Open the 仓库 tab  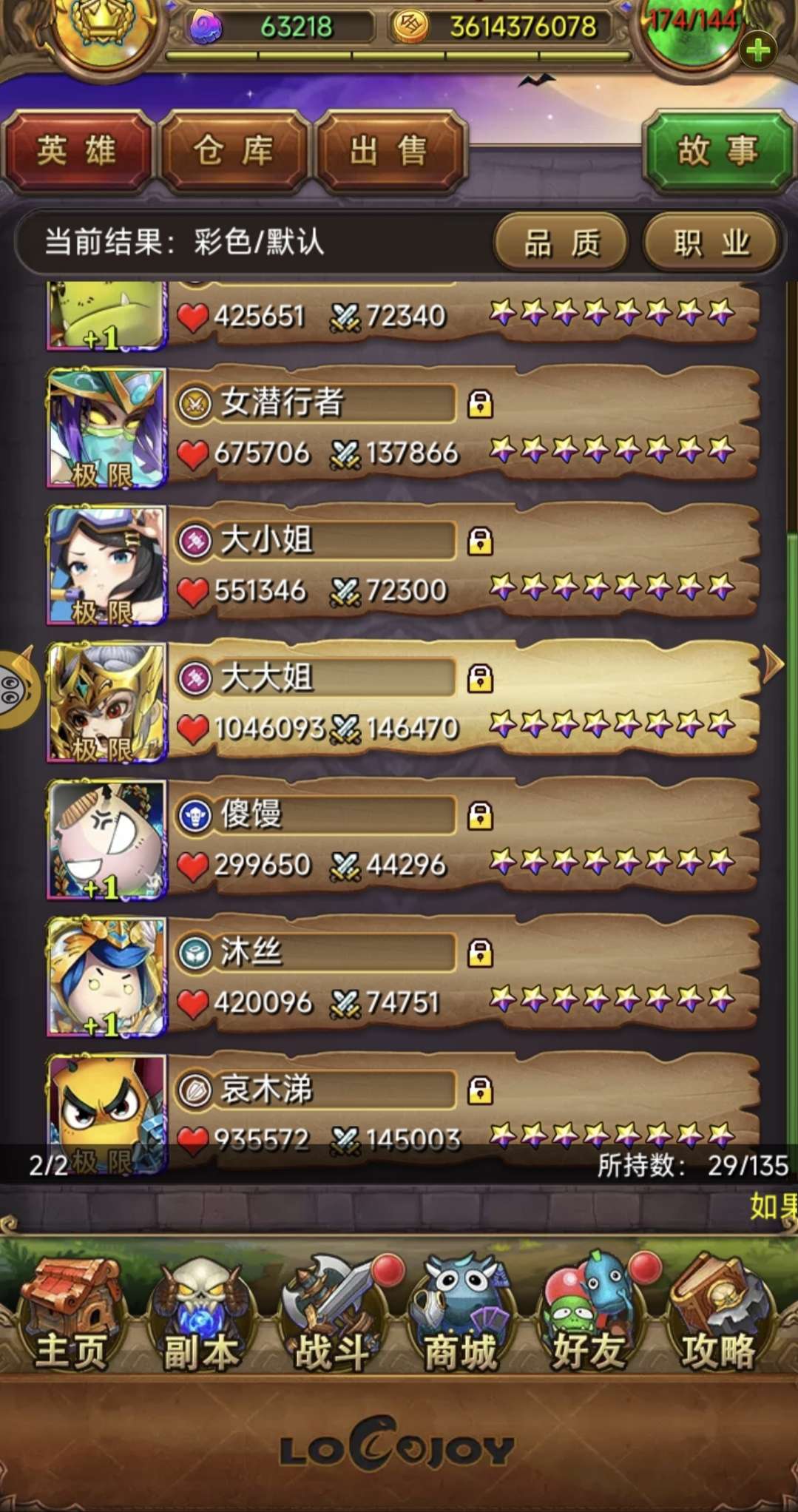(234, 152)
